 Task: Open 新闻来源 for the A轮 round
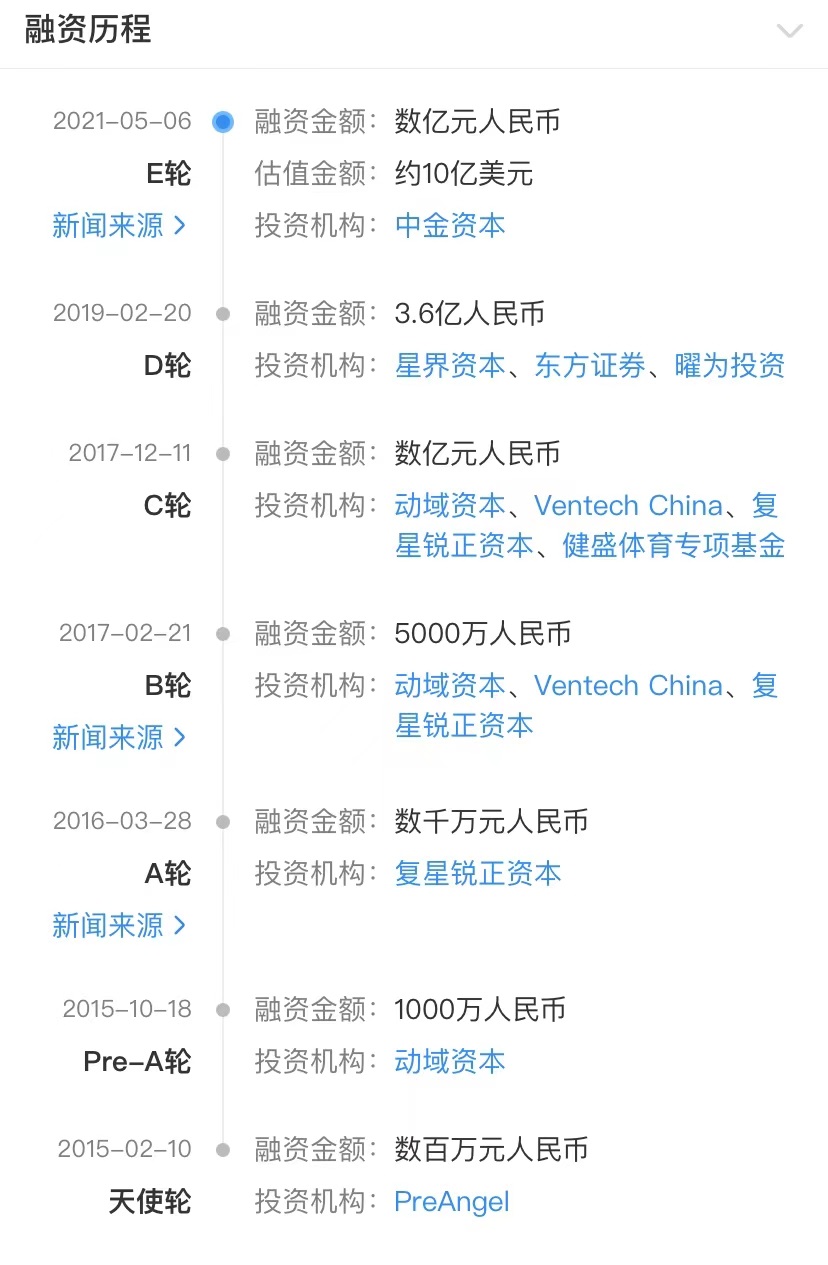pyautogui.click(x=119, y=926)
